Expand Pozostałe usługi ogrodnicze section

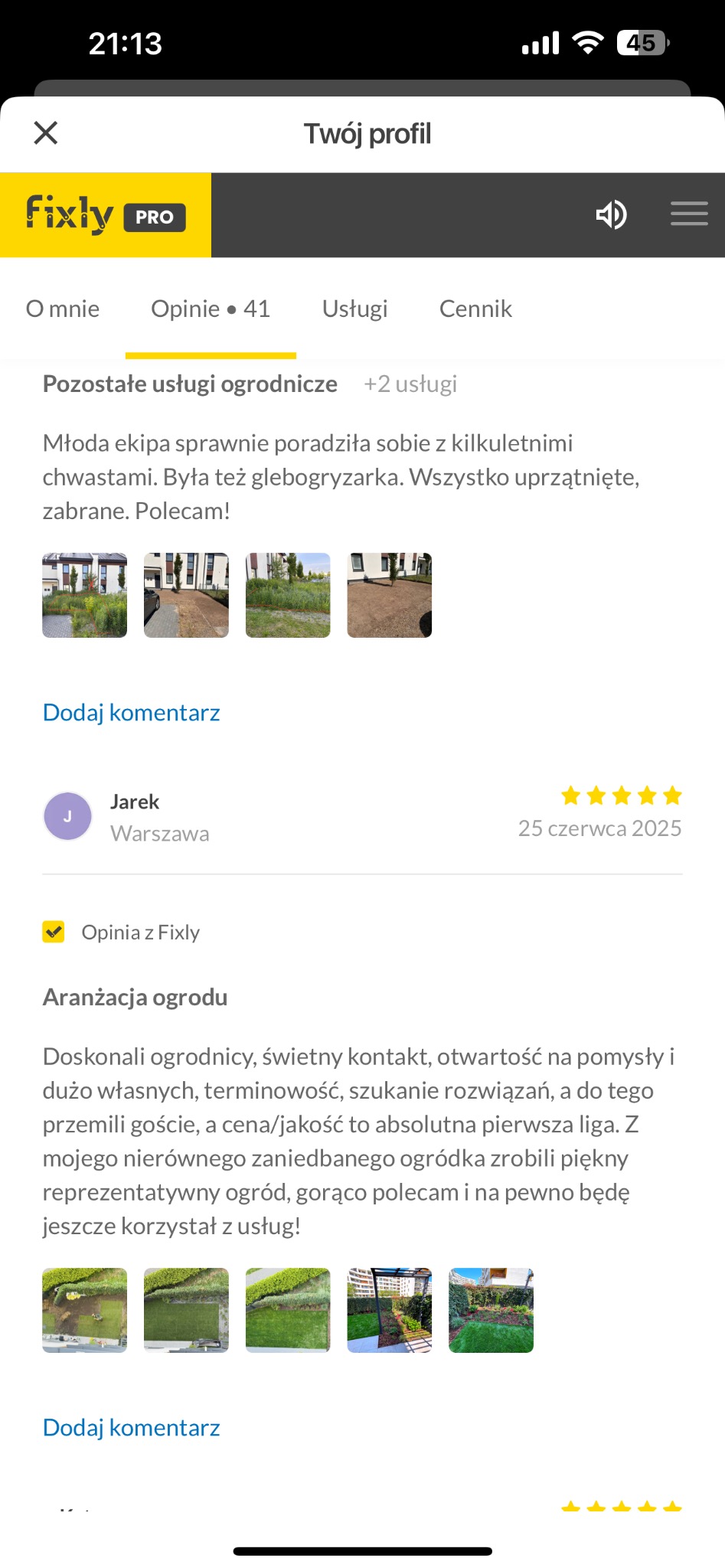pos(190,384)
